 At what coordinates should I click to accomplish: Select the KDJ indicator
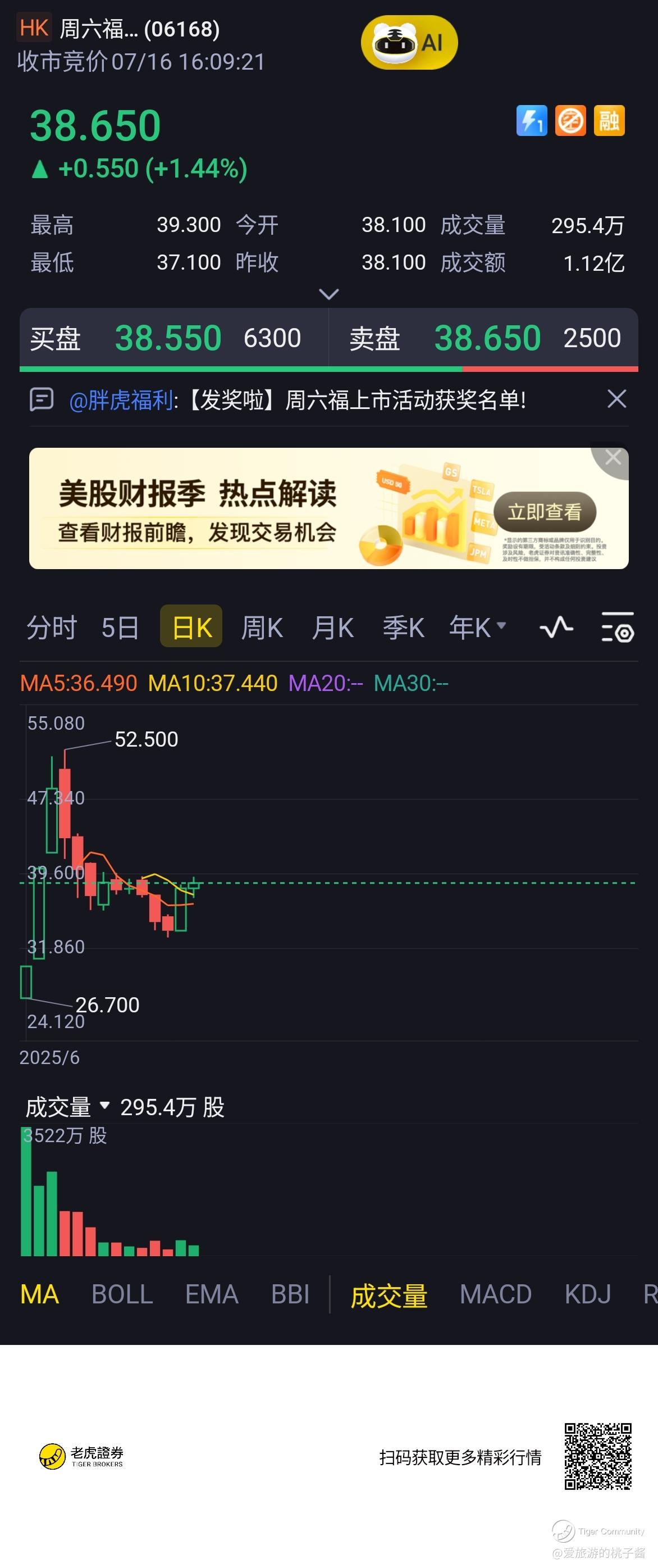[587, 1294]
